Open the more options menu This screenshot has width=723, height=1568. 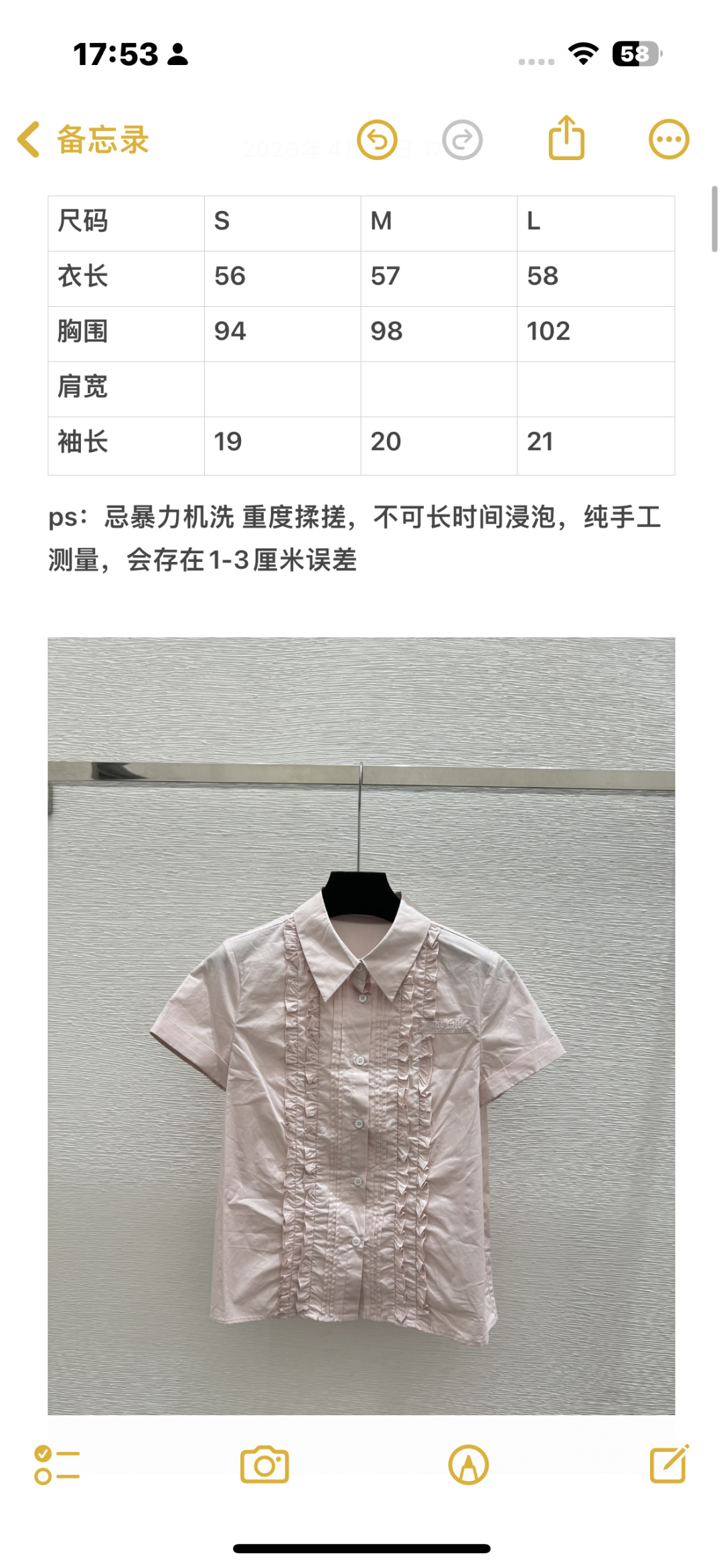(x=669, y=139)
